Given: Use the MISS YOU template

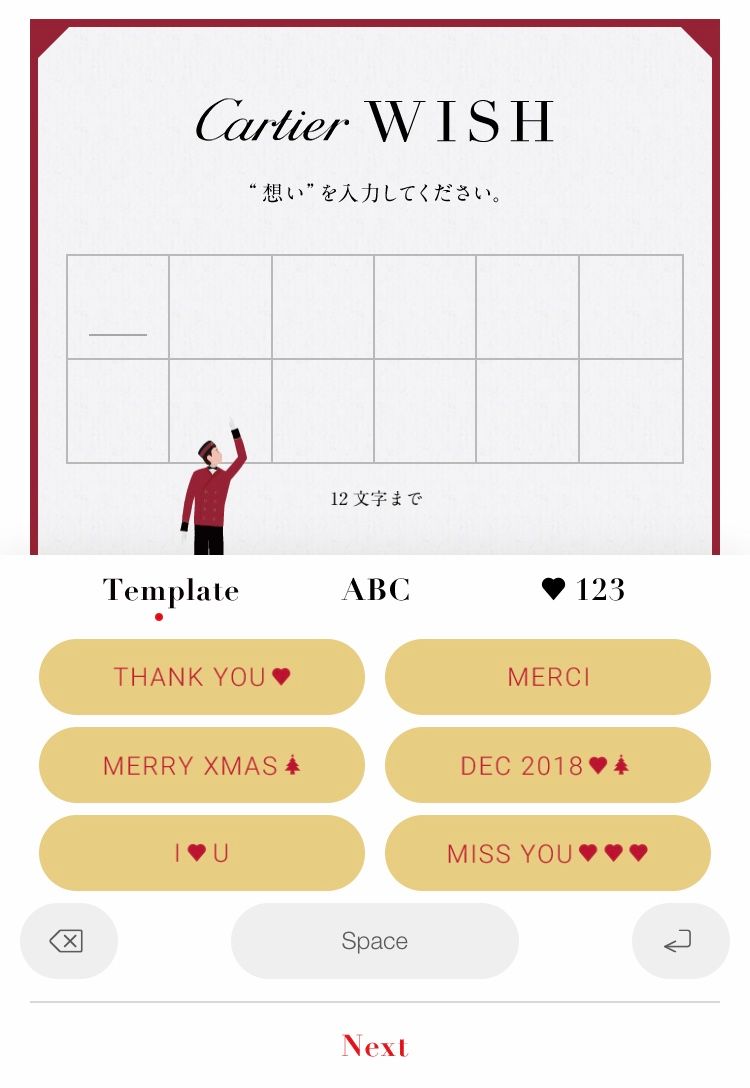Looking at the screenshot, I should pos(548,853).
